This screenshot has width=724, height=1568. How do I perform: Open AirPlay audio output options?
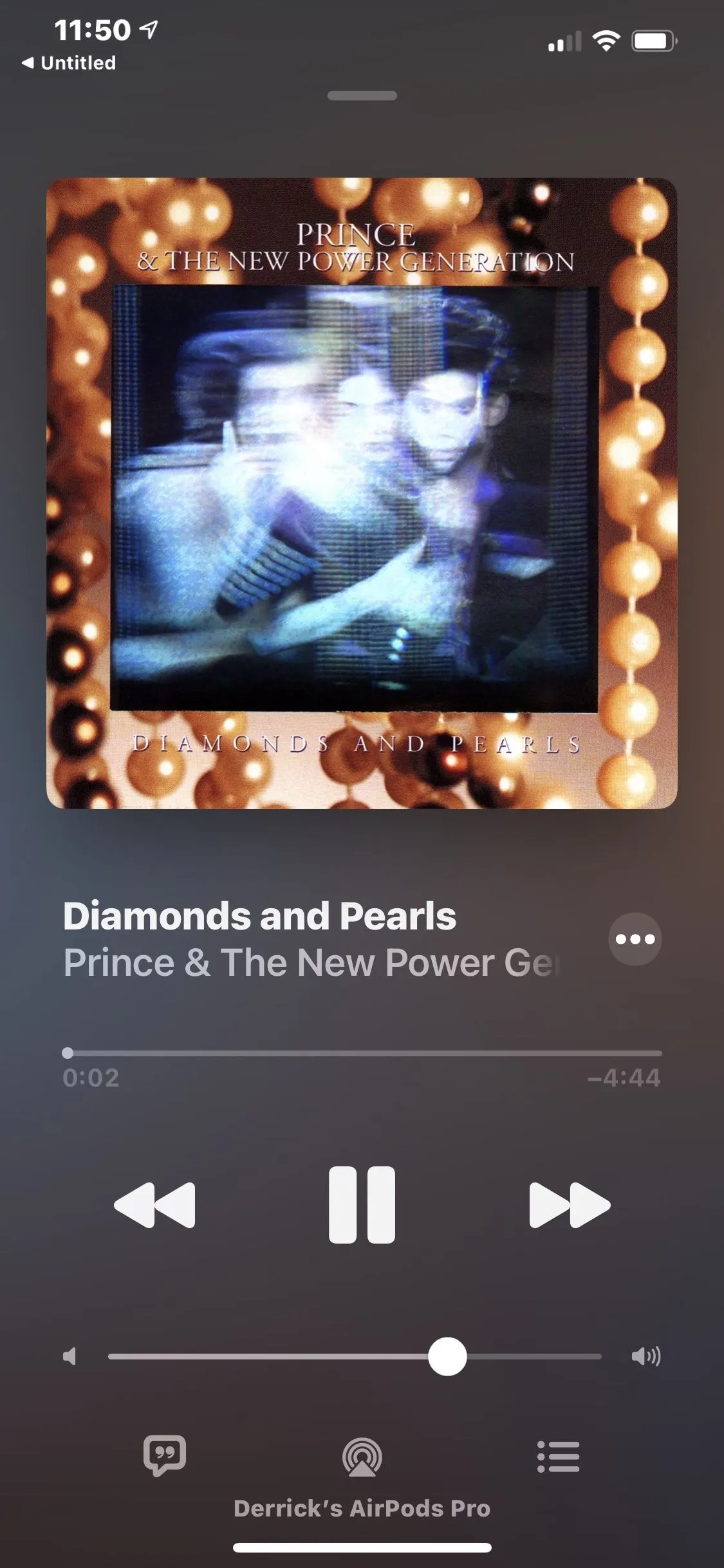(x=362, y=1457)
